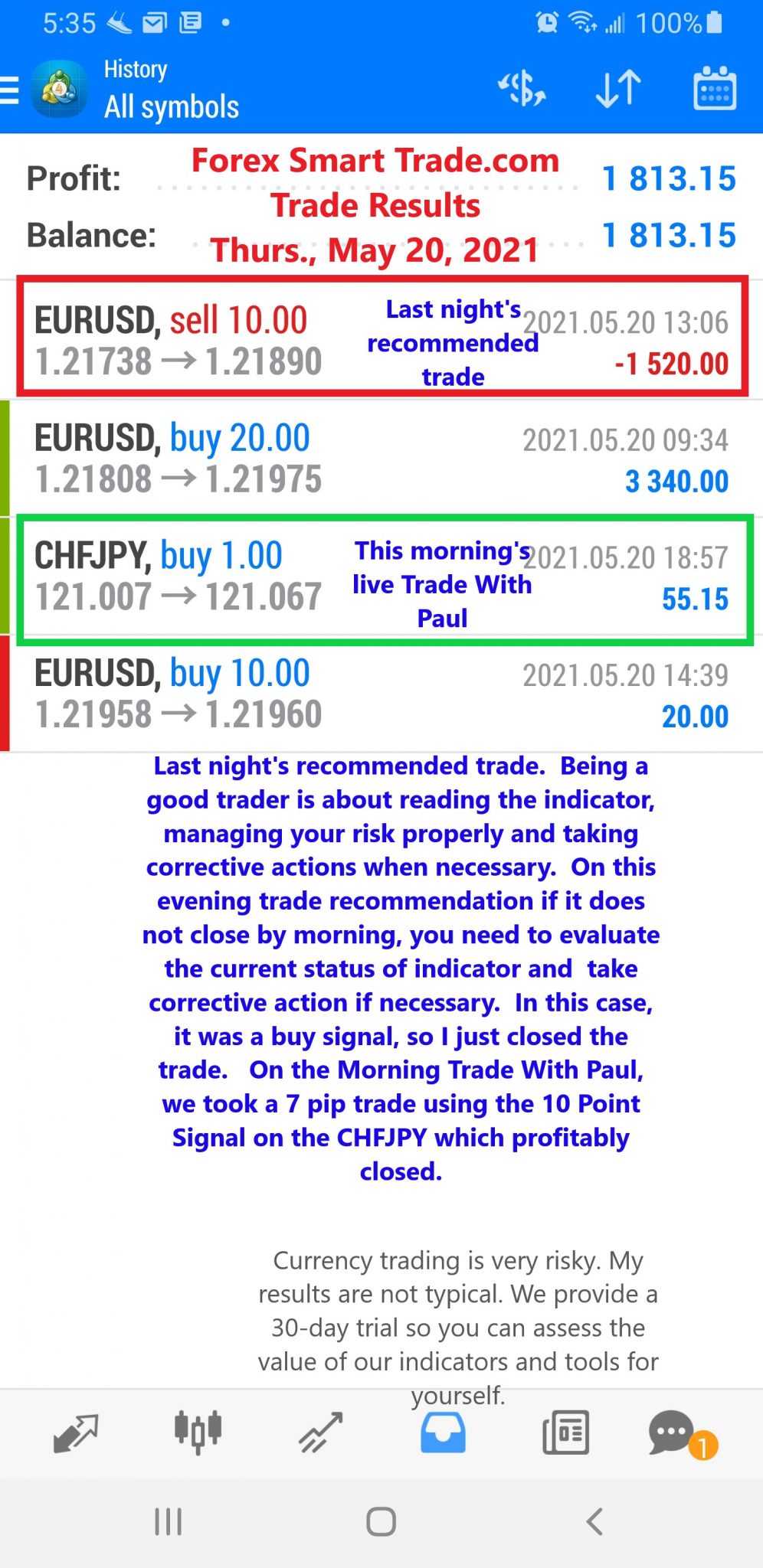Tap the system back button
This screenshot has height=1568, width=763.
pyautogui.click(x=594, y=1521)
